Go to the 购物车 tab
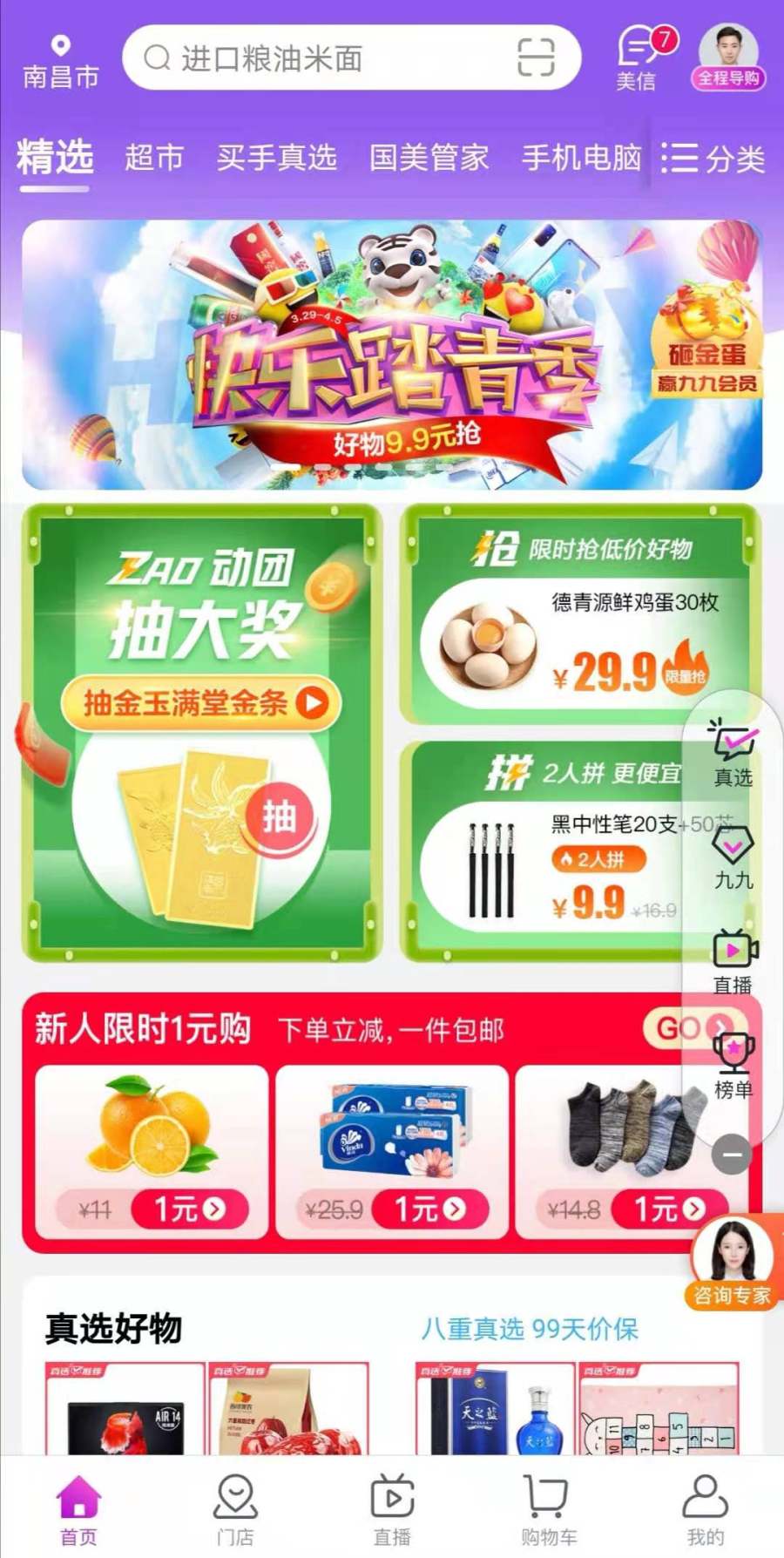784x1558 pixels. pyautogui.click(x=548, y=1509)
